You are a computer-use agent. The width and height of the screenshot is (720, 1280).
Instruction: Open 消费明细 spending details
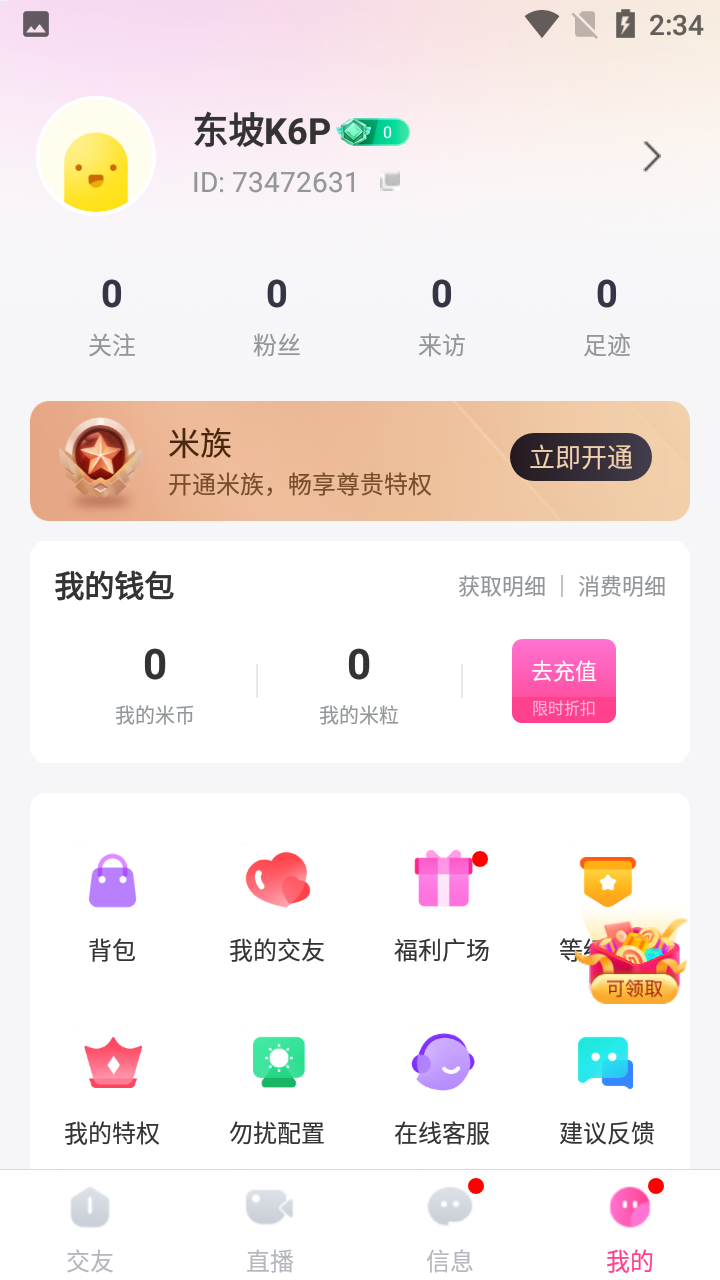tap(622, 587)
